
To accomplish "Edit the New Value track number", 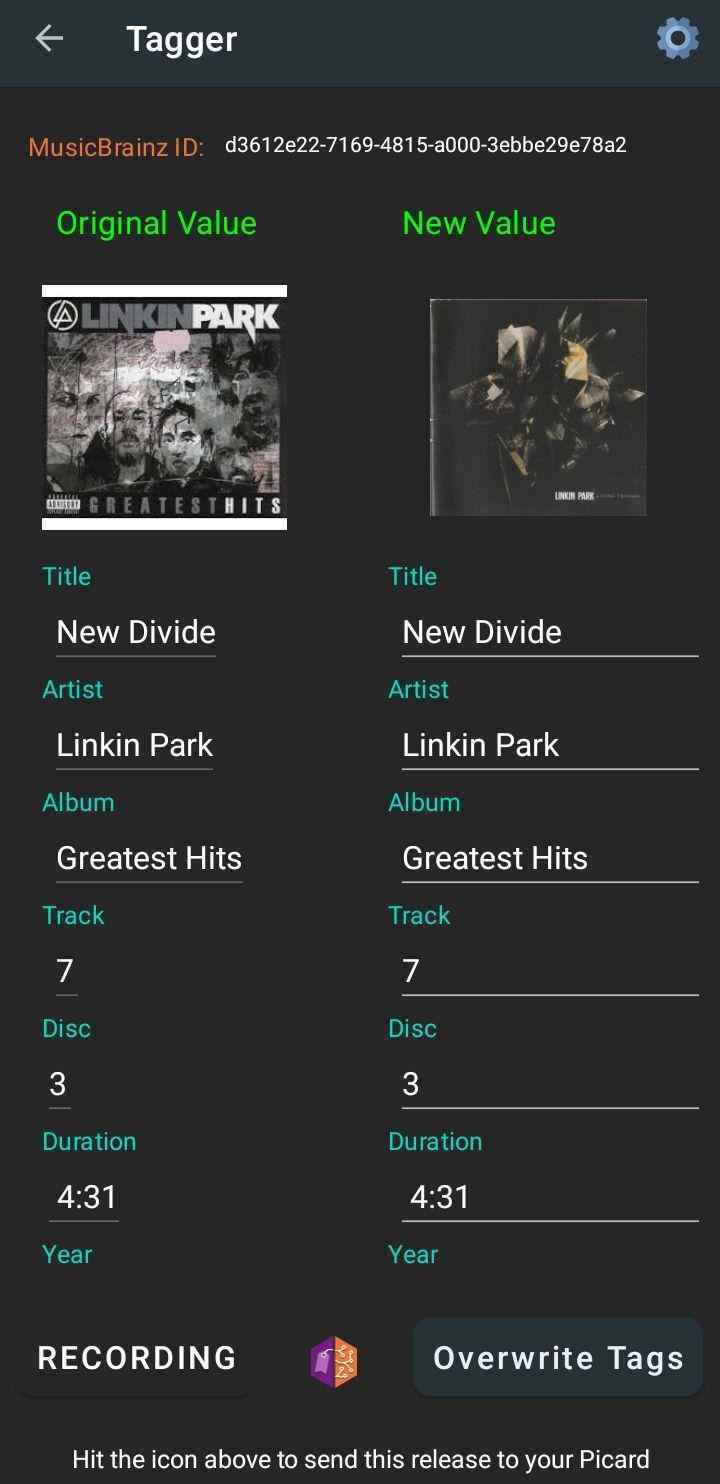I will pyautogui.click(x=549, y=971).
